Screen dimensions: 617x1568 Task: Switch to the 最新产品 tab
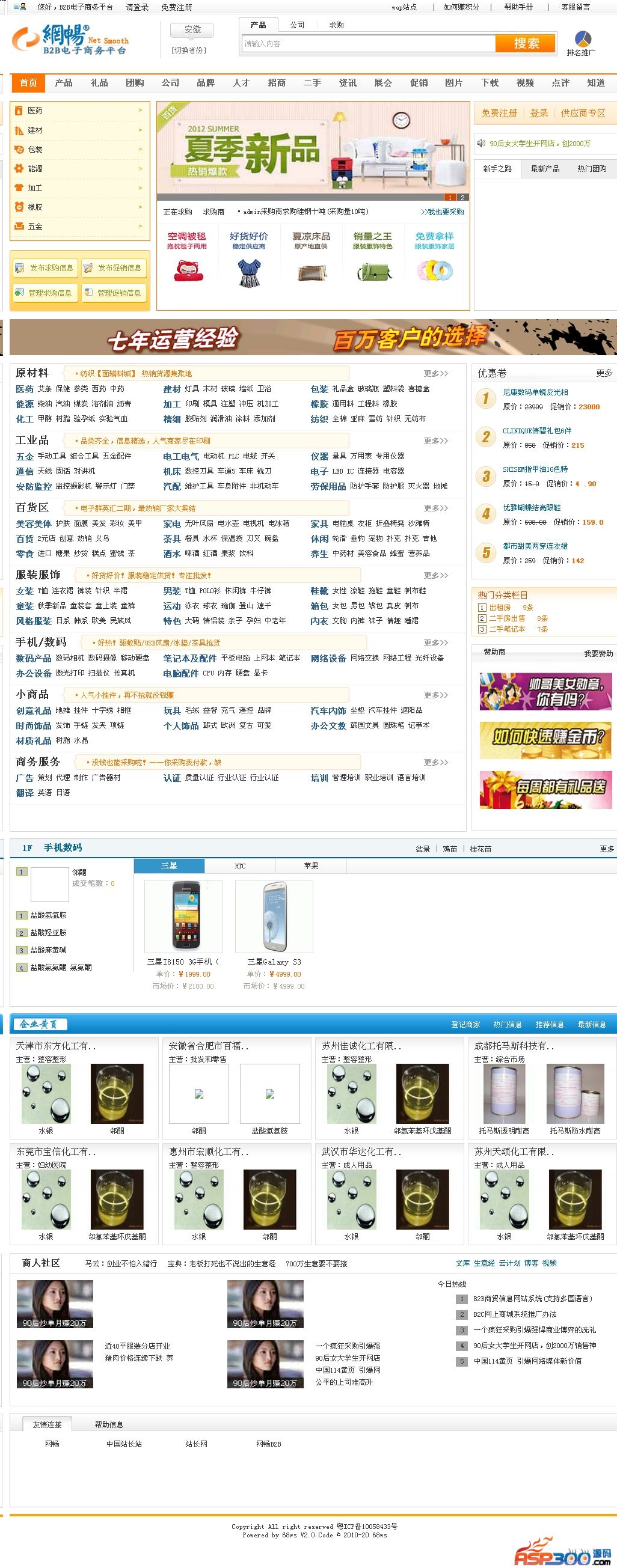544,169
